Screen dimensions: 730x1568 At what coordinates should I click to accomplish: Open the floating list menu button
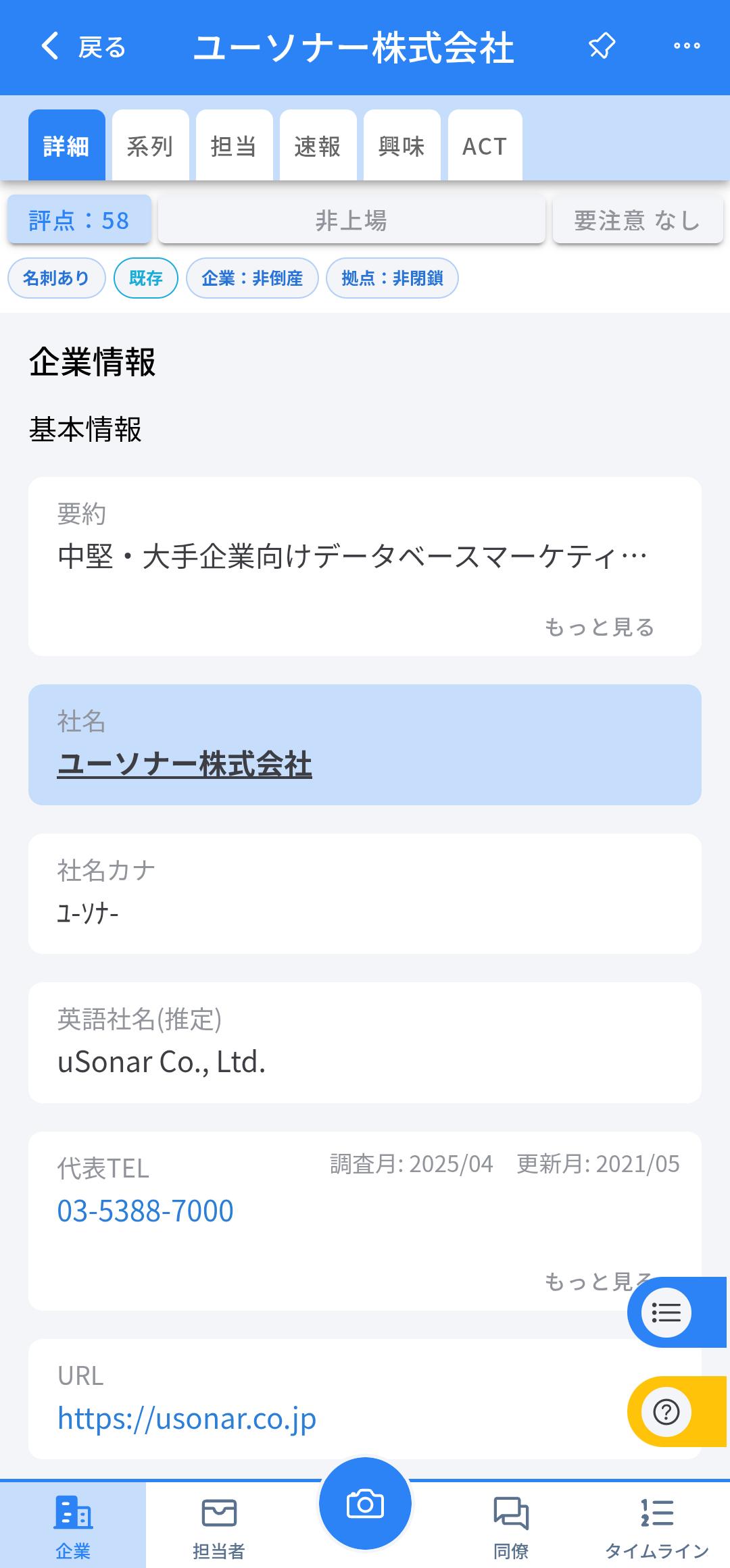[666, 1313]
